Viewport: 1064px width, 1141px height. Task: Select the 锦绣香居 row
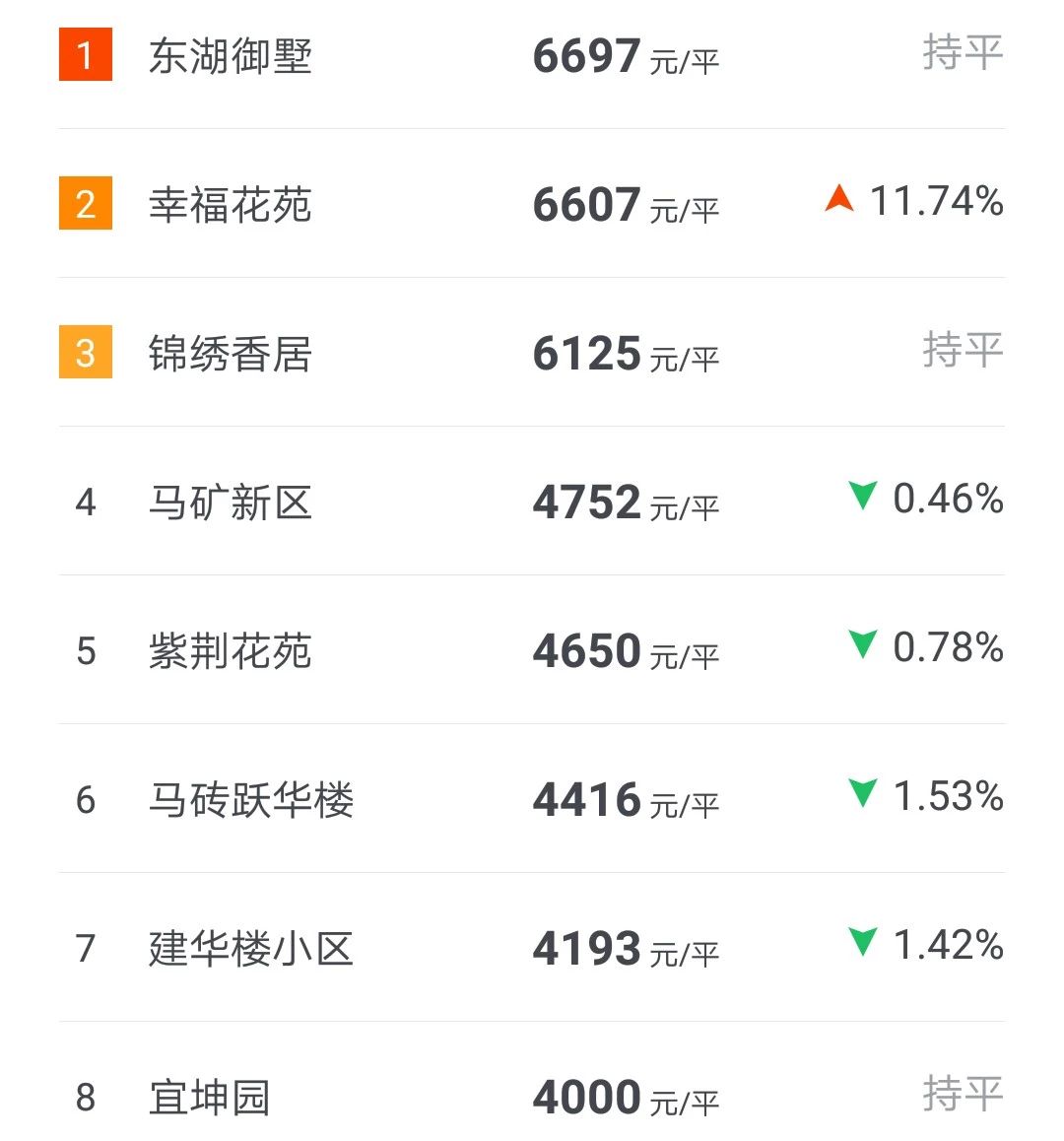pyautogui.click(x=231, y=354)
